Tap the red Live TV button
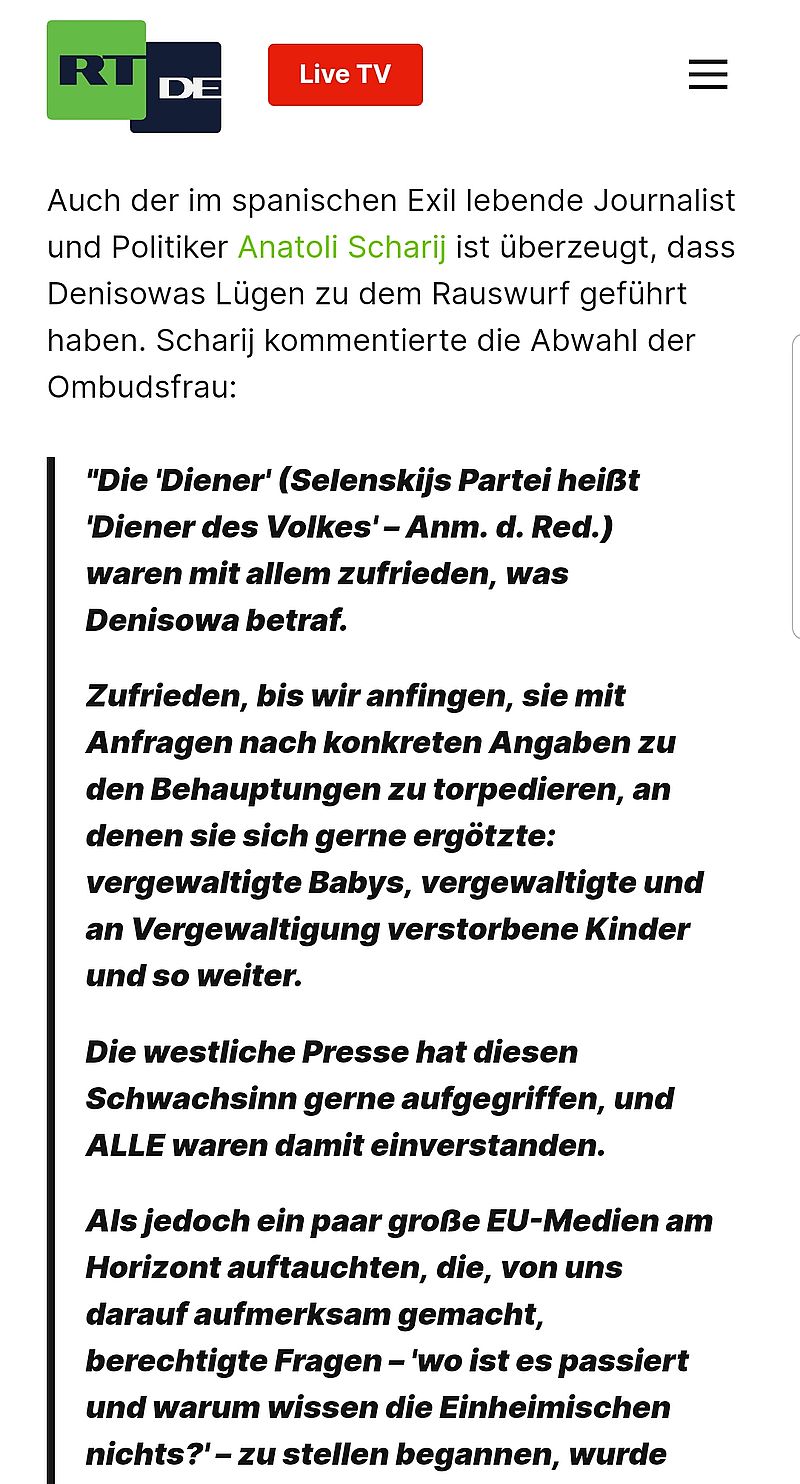The width and height of the screenshot is (800, 1484). click(x=345, y=75)
